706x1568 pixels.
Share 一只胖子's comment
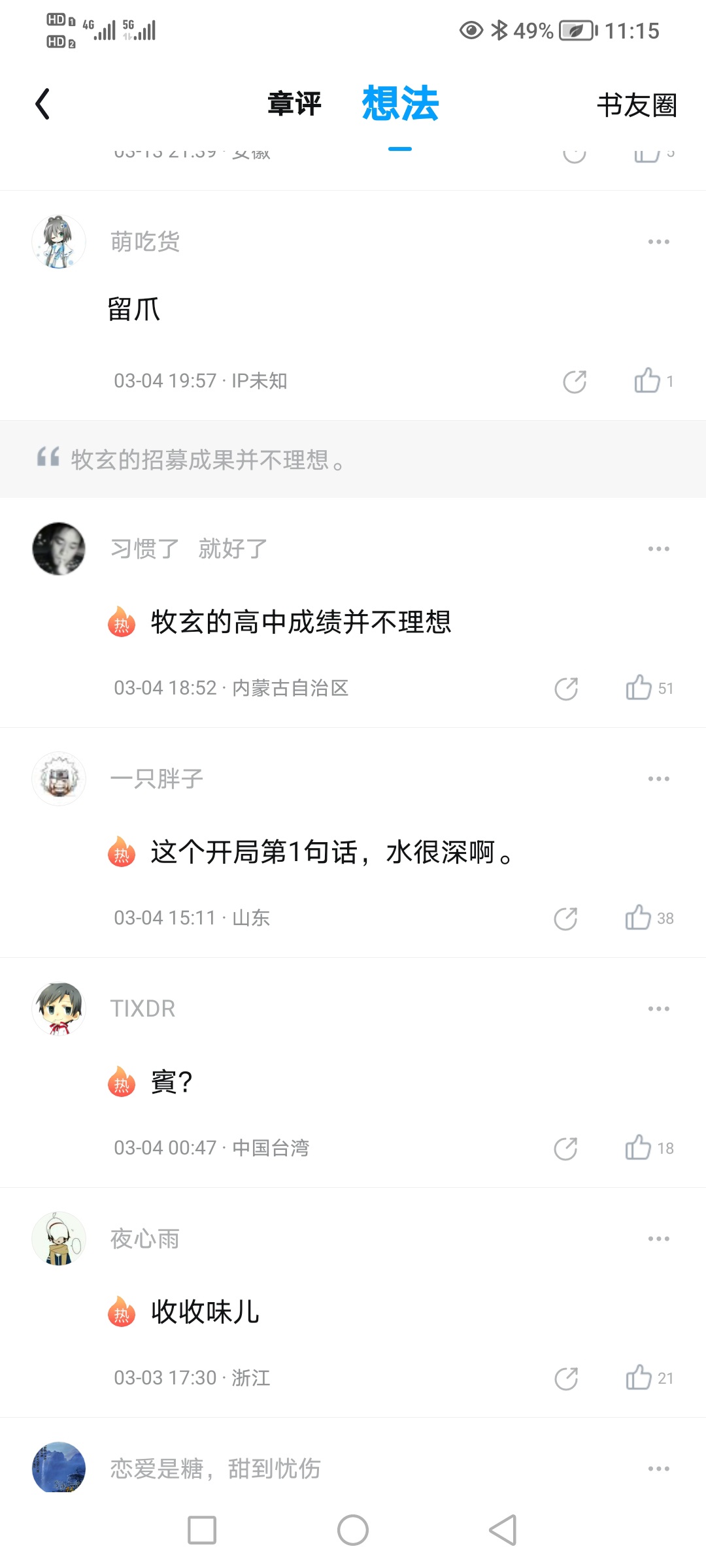565,919
